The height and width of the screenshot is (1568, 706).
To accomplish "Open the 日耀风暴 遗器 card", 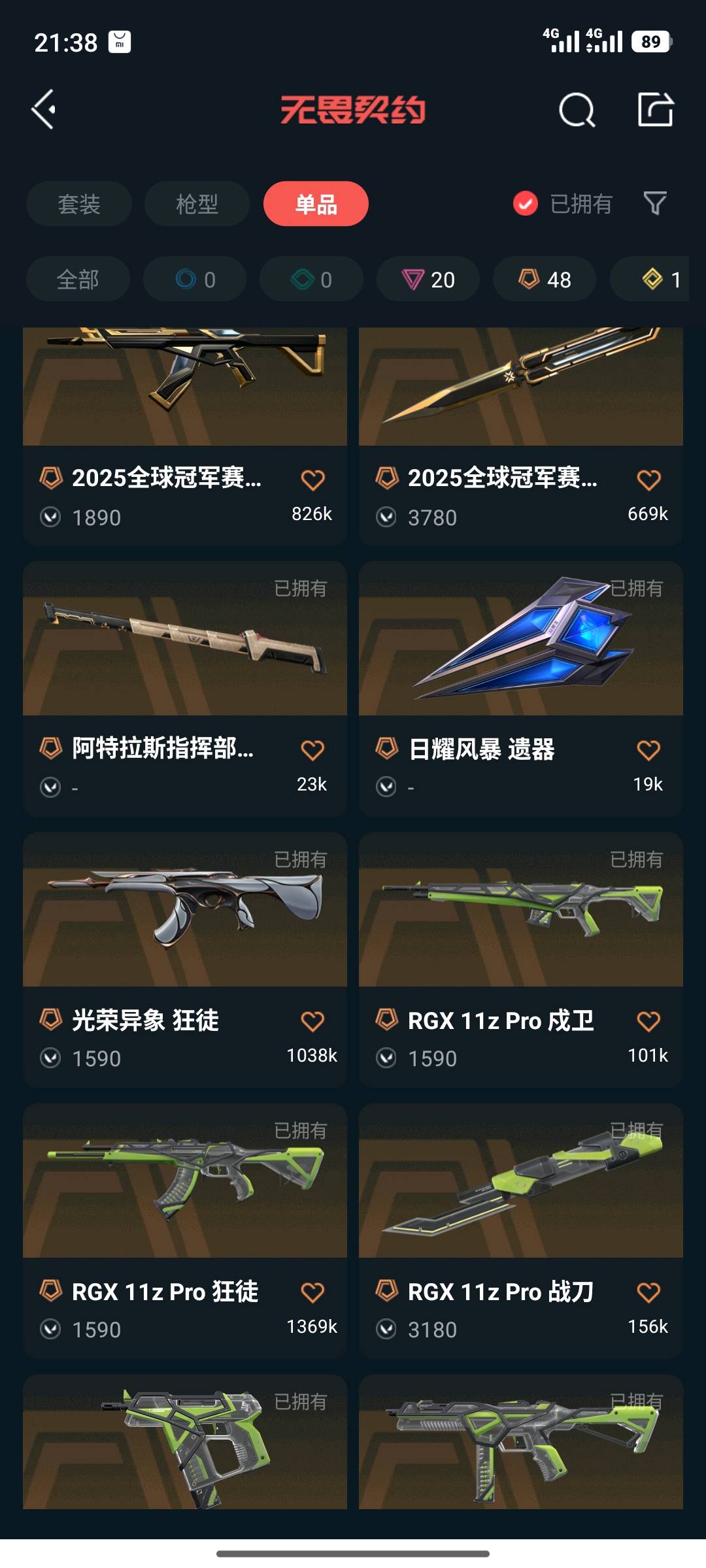I will [521, 689].
